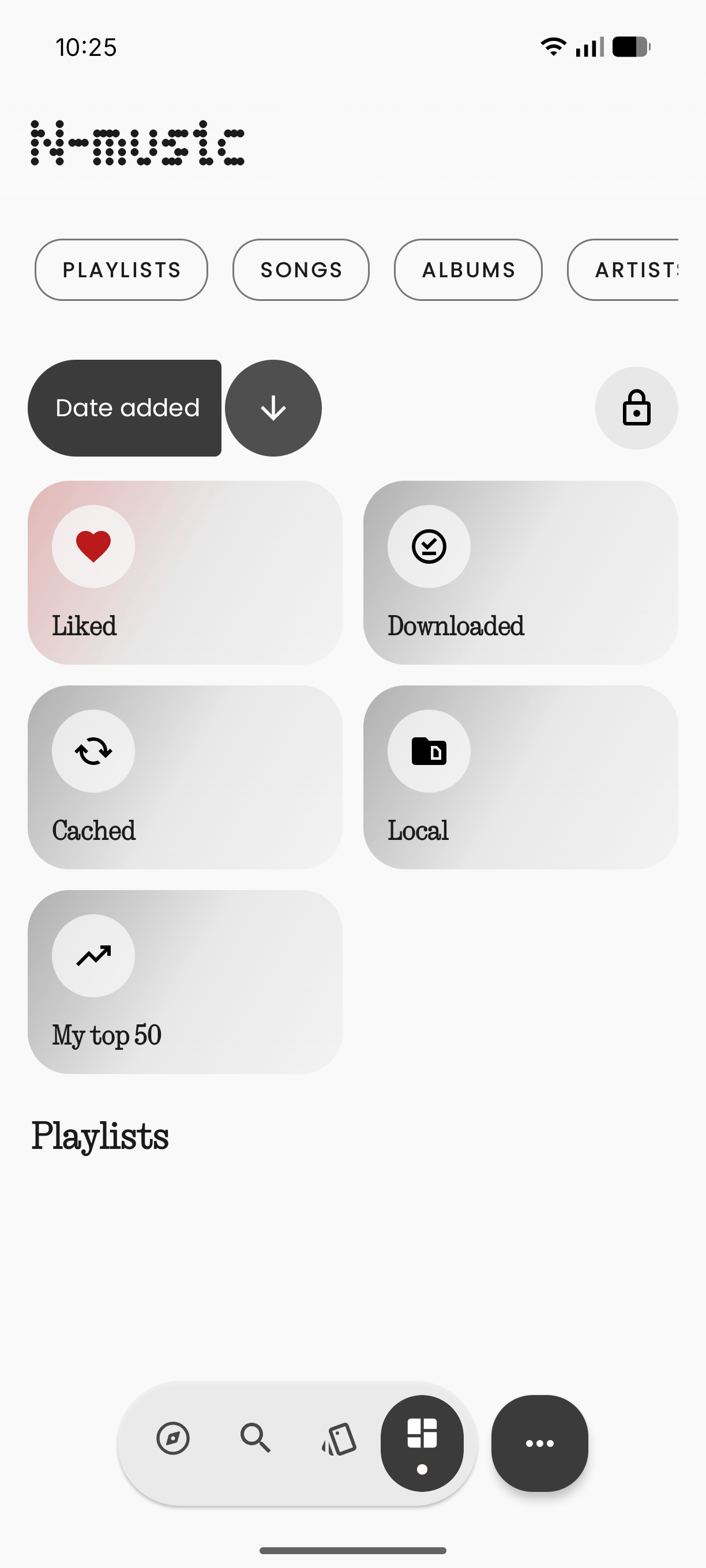The image size is (706, 1568).
Task: Go to the explore compass tab
Action: pyautogui.click(x=173, y=1438)
